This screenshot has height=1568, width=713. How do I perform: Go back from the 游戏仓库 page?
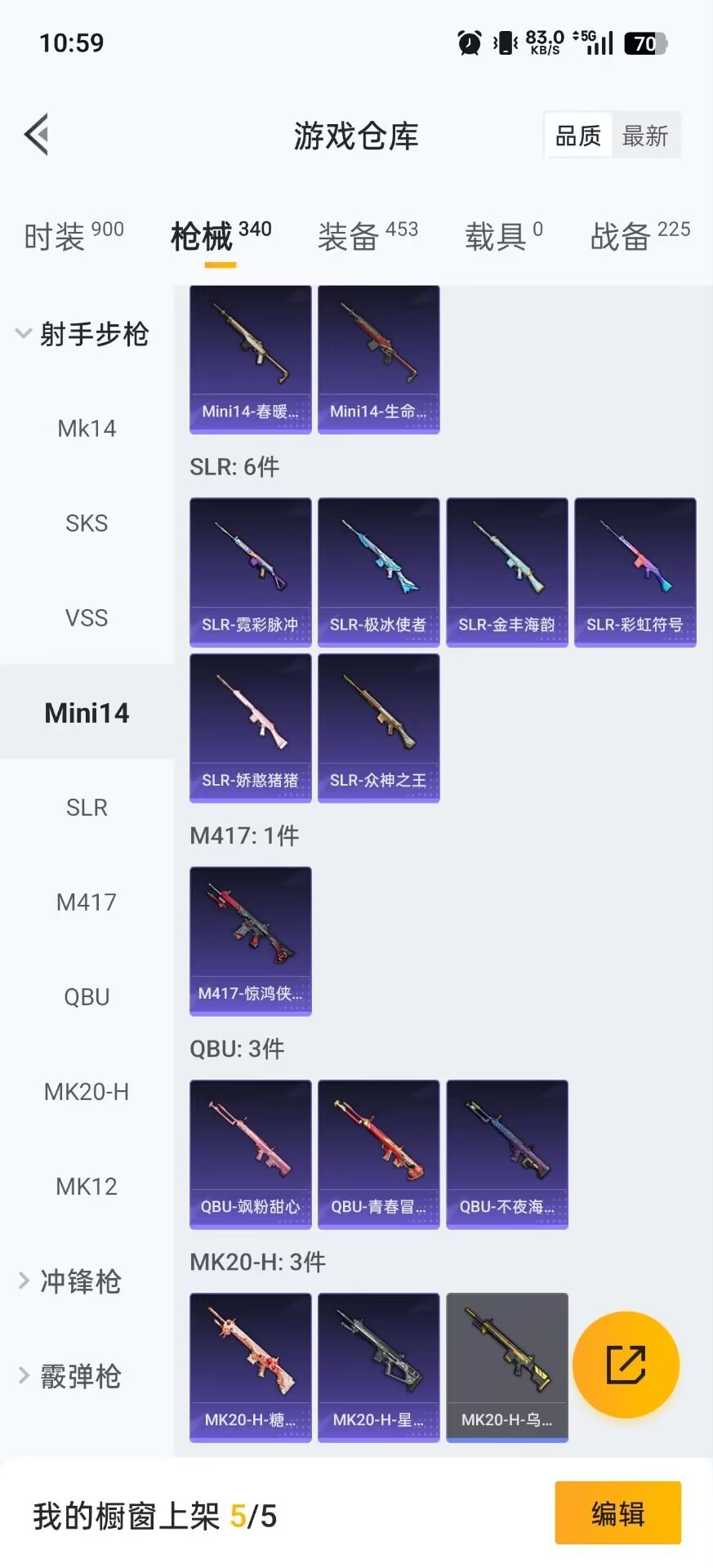click(38, 135)
